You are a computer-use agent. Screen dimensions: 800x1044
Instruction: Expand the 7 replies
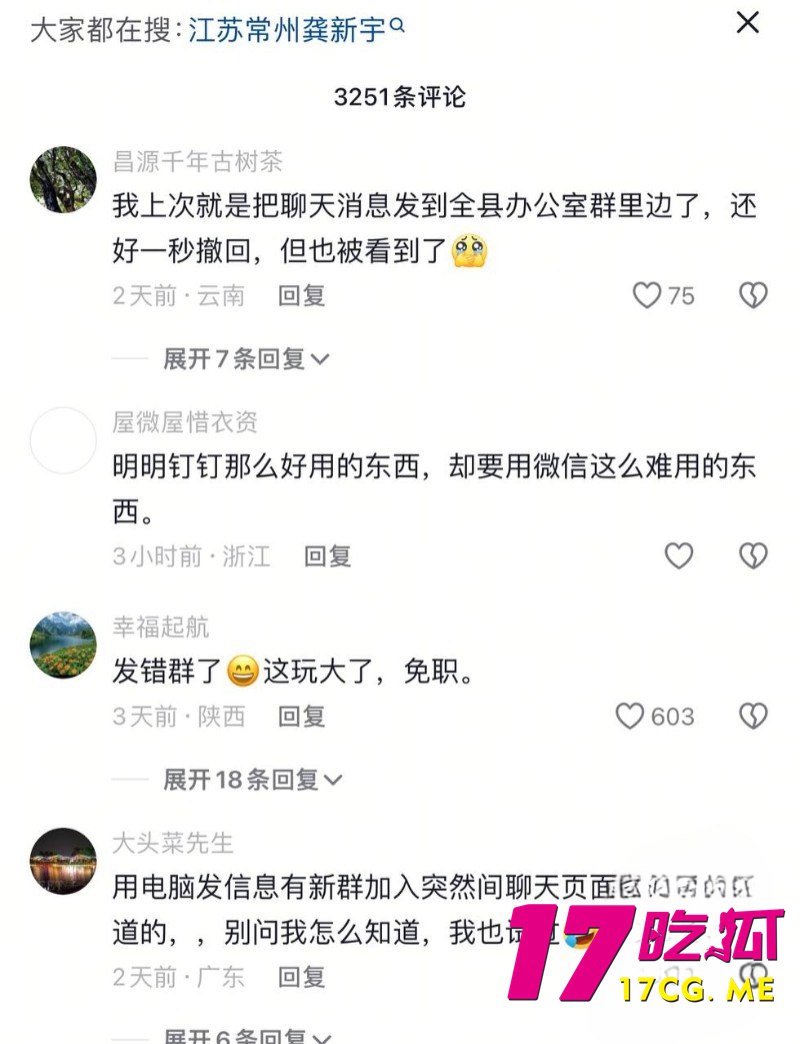tap(246, 359)
